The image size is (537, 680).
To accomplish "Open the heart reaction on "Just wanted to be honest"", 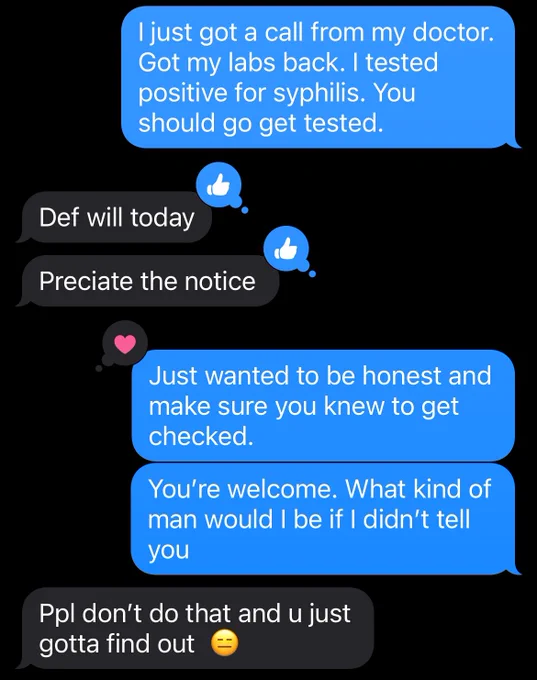I will pyautogui.click(x=125, y=343).
